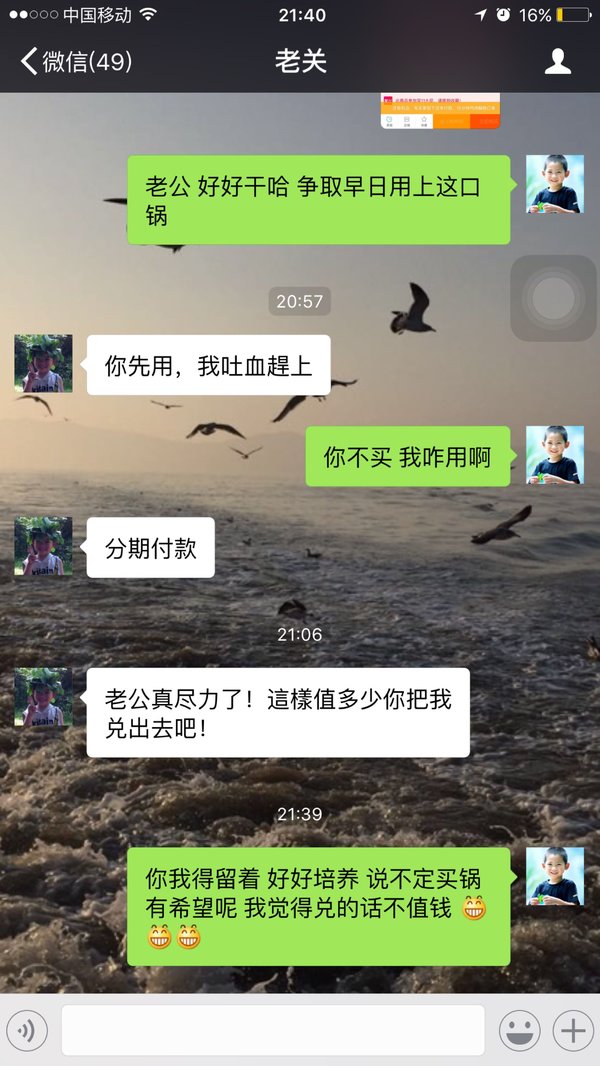Viewport: 600px width, 1066px height.
Task: Tap 老关's avatar beside 分期付款
Action: 43,547
